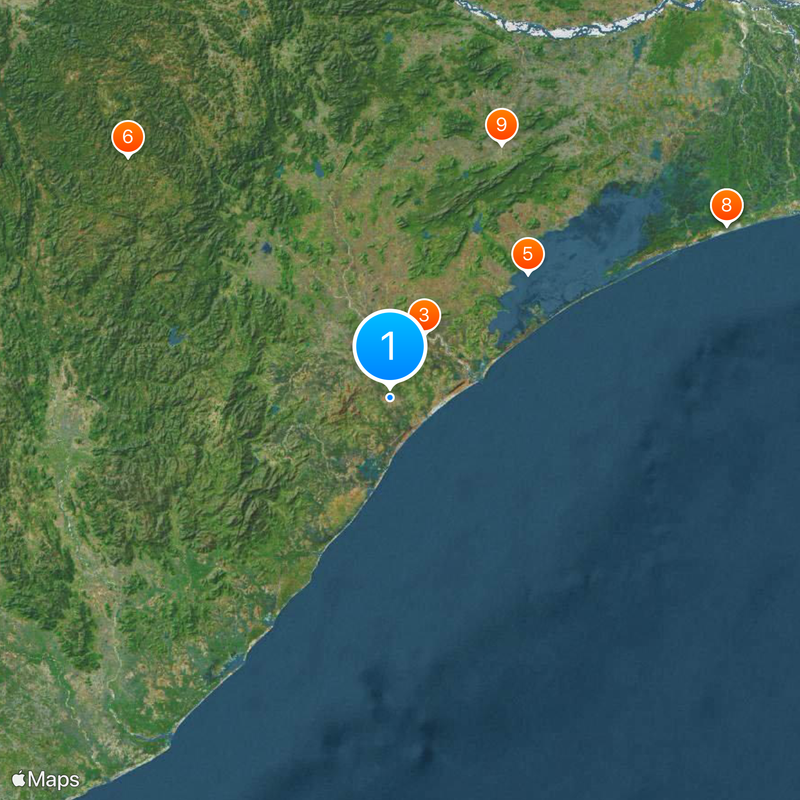Viewport: 800px width, 800px height.
Task: Open the Apple Maps attribution link
Action: (46, 780)
